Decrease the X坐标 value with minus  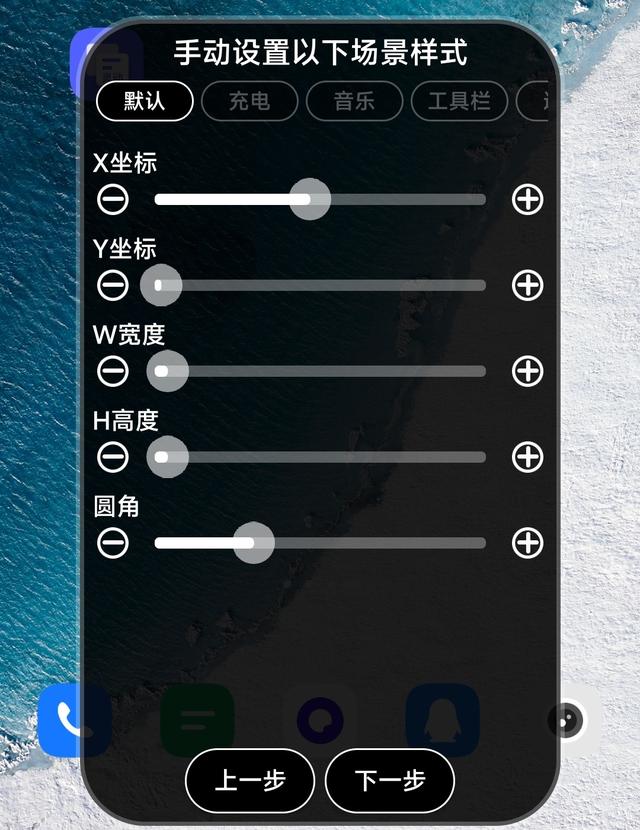click(x=113, y=199)
